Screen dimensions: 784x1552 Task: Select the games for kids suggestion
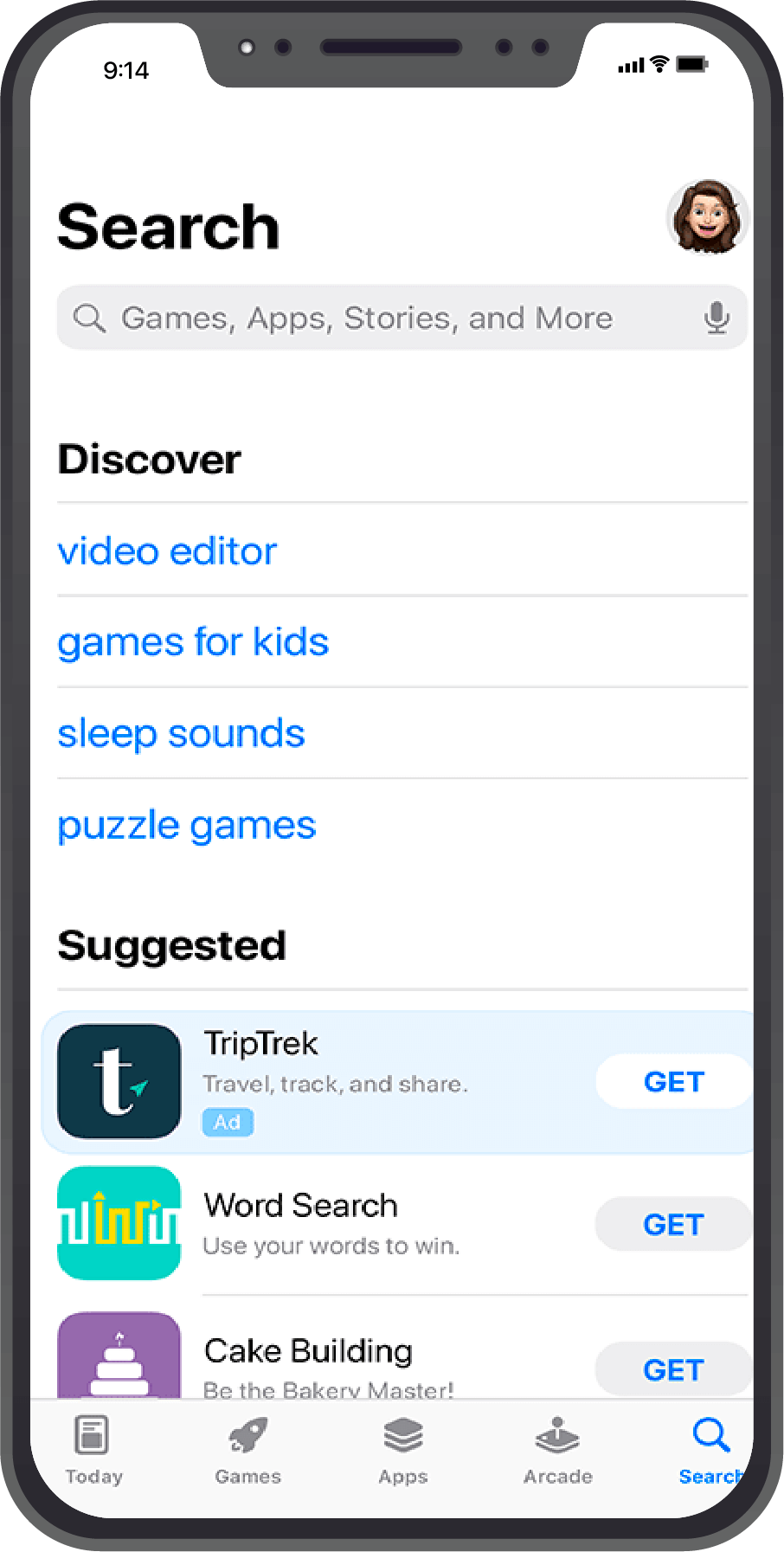click(193, 642)
